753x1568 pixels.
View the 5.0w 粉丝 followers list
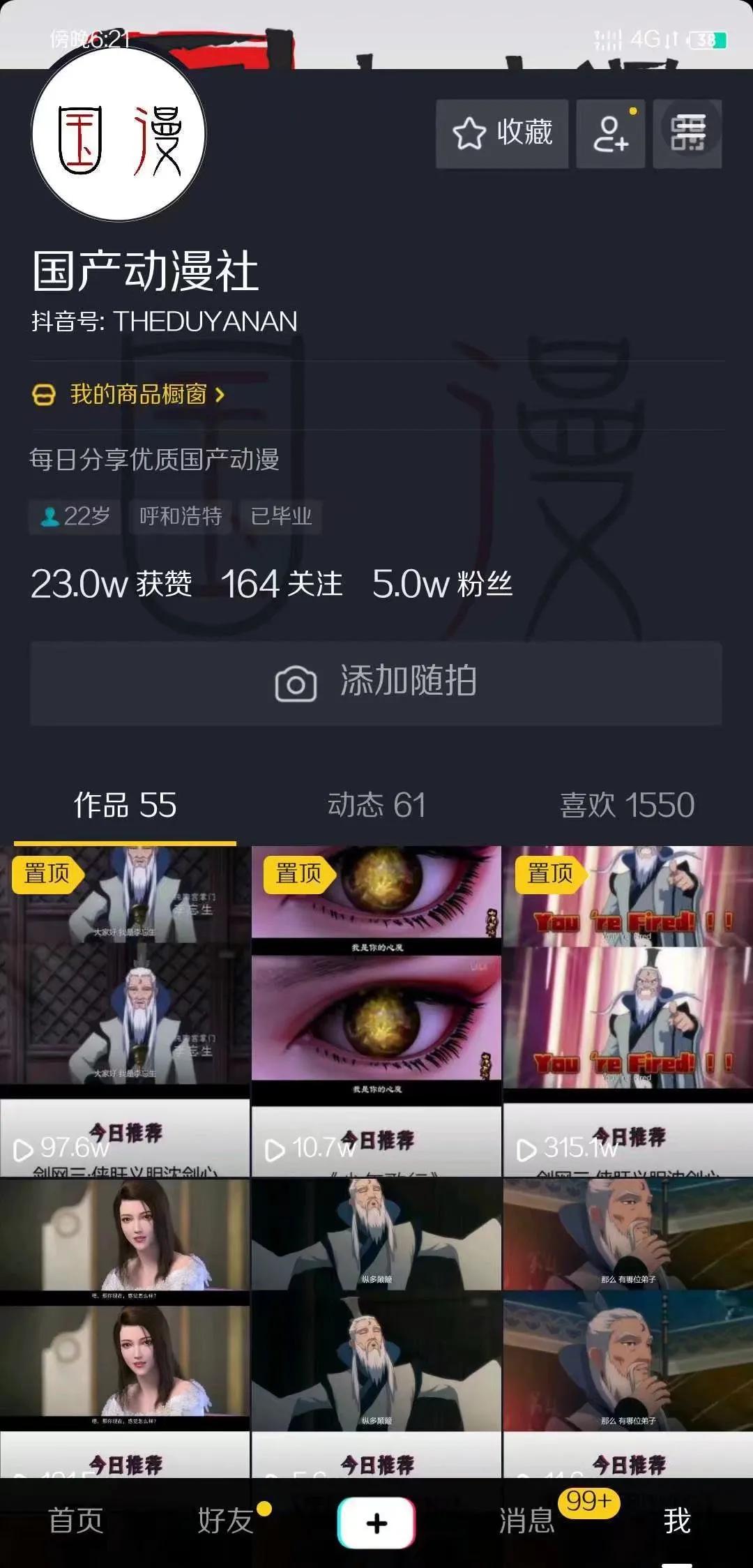[443, 584]
